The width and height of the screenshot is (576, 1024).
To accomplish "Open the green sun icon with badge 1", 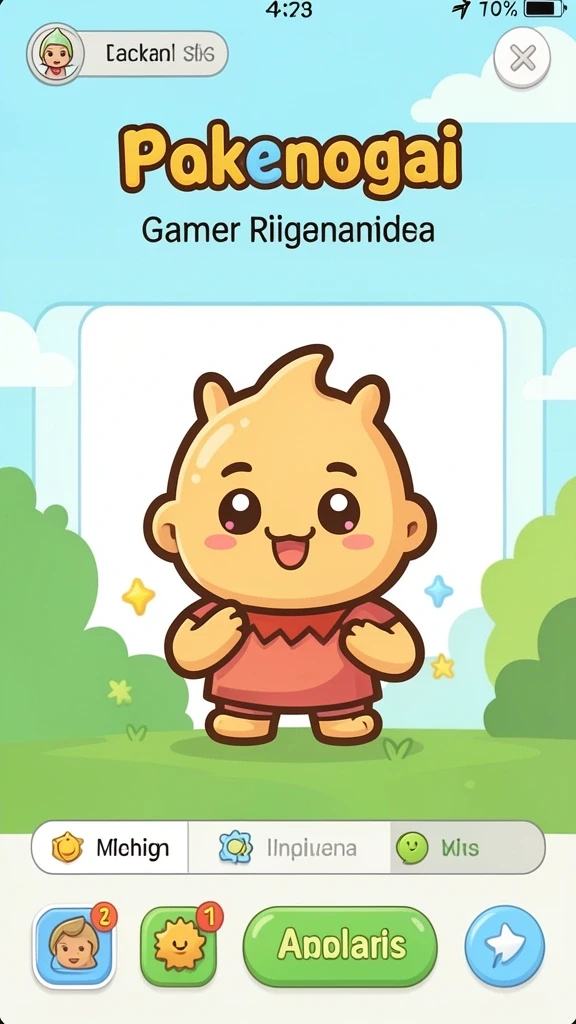I will 180,945.
